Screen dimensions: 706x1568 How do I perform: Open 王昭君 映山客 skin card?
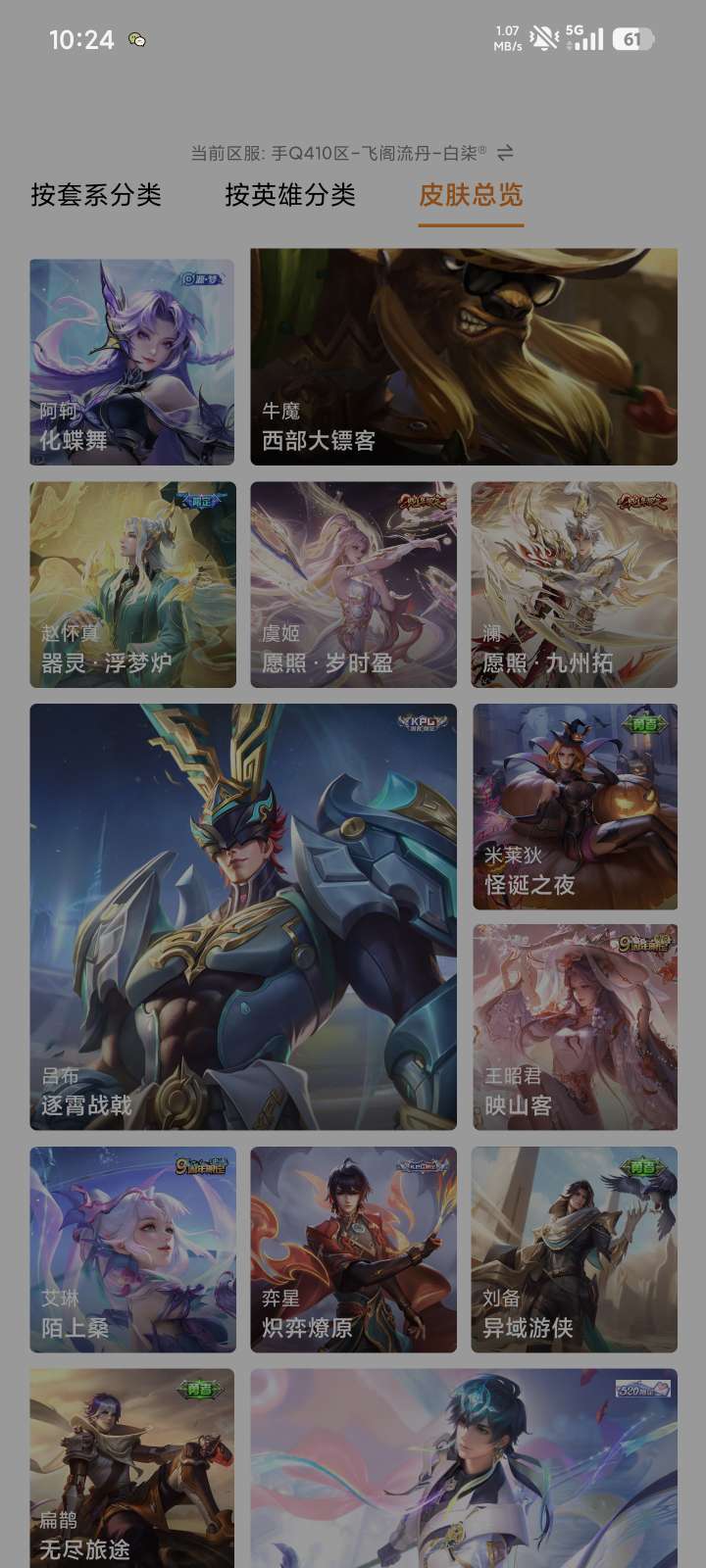click(x=575, y=1027)
